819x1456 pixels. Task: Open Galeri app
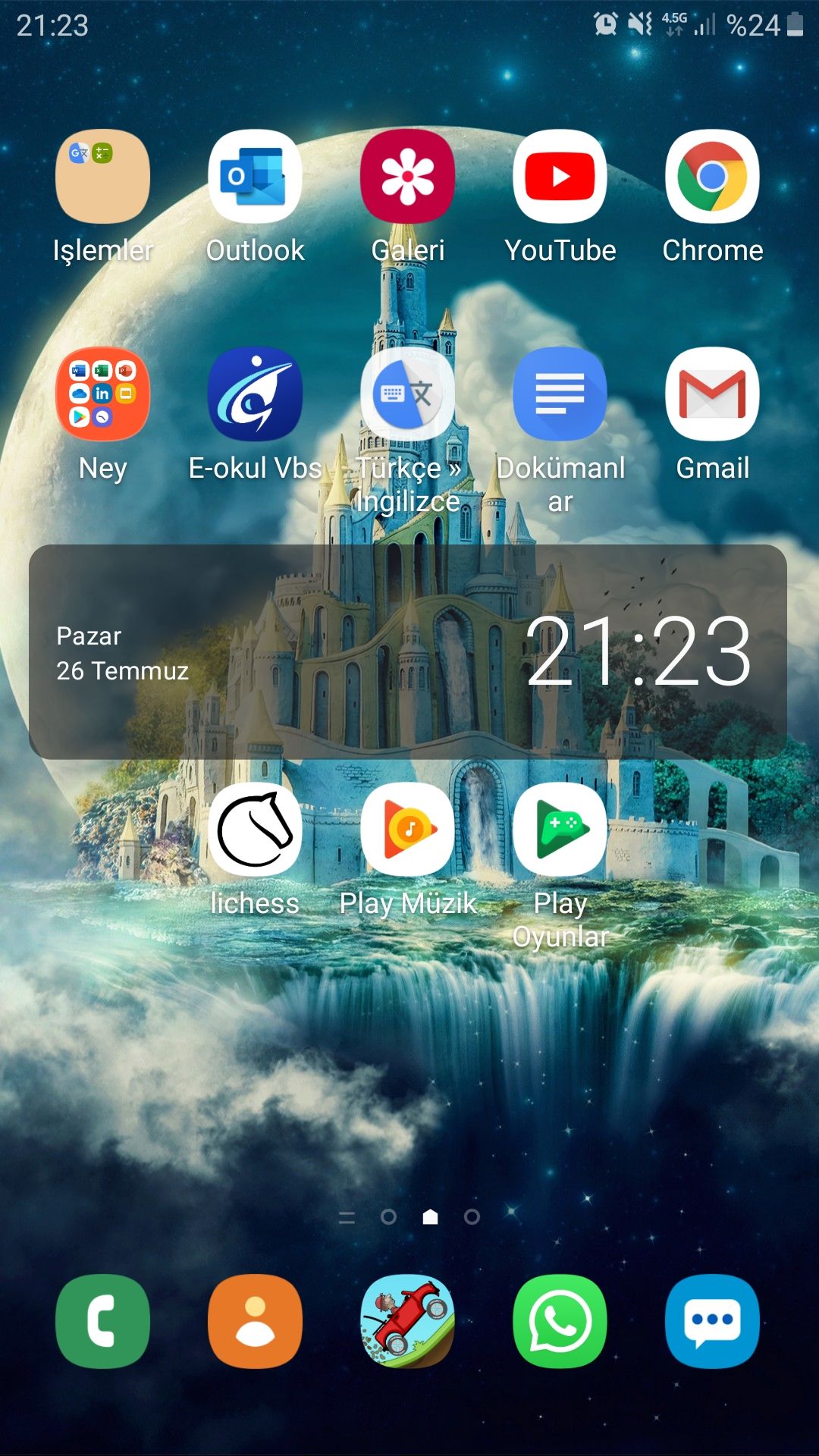point(407,177)
